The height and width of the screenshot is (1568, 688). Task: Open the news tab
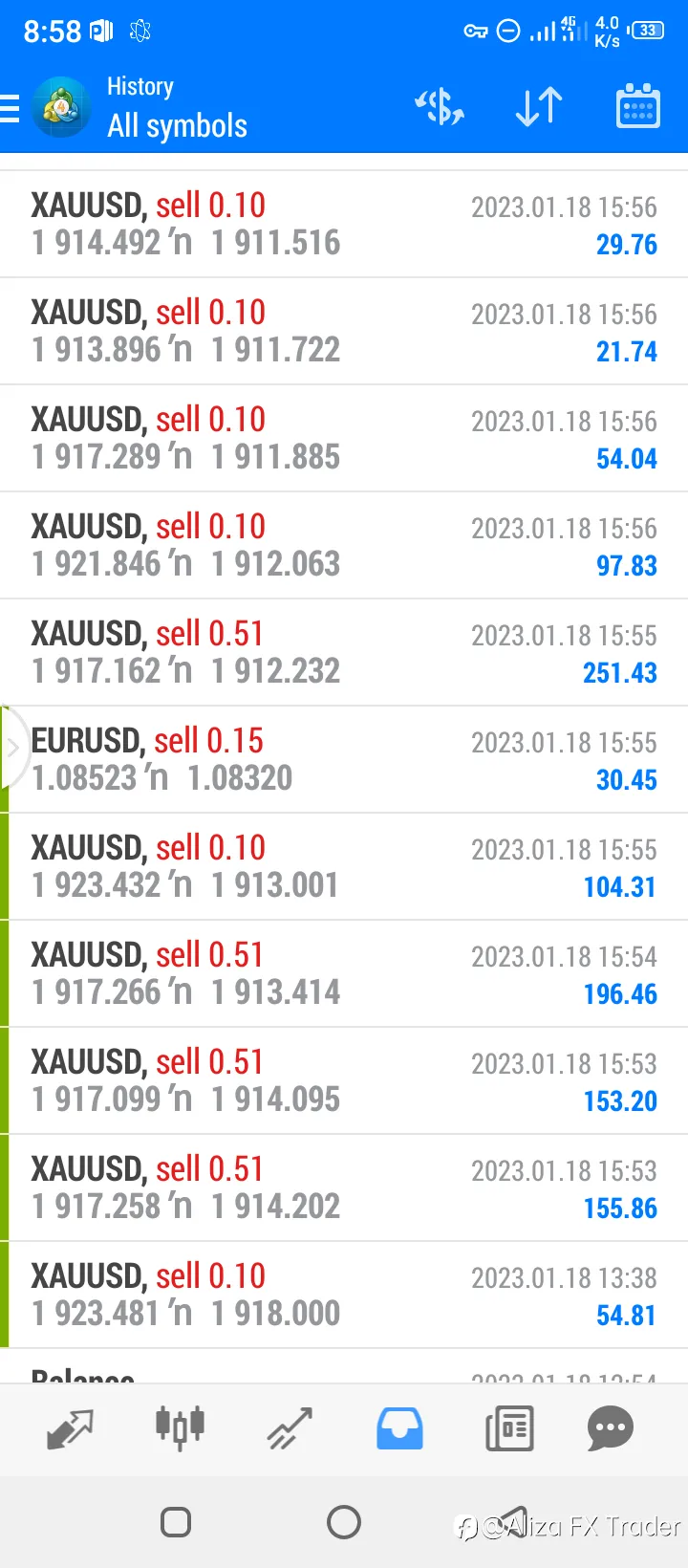pyautogui.click(x=509, y=1429)
